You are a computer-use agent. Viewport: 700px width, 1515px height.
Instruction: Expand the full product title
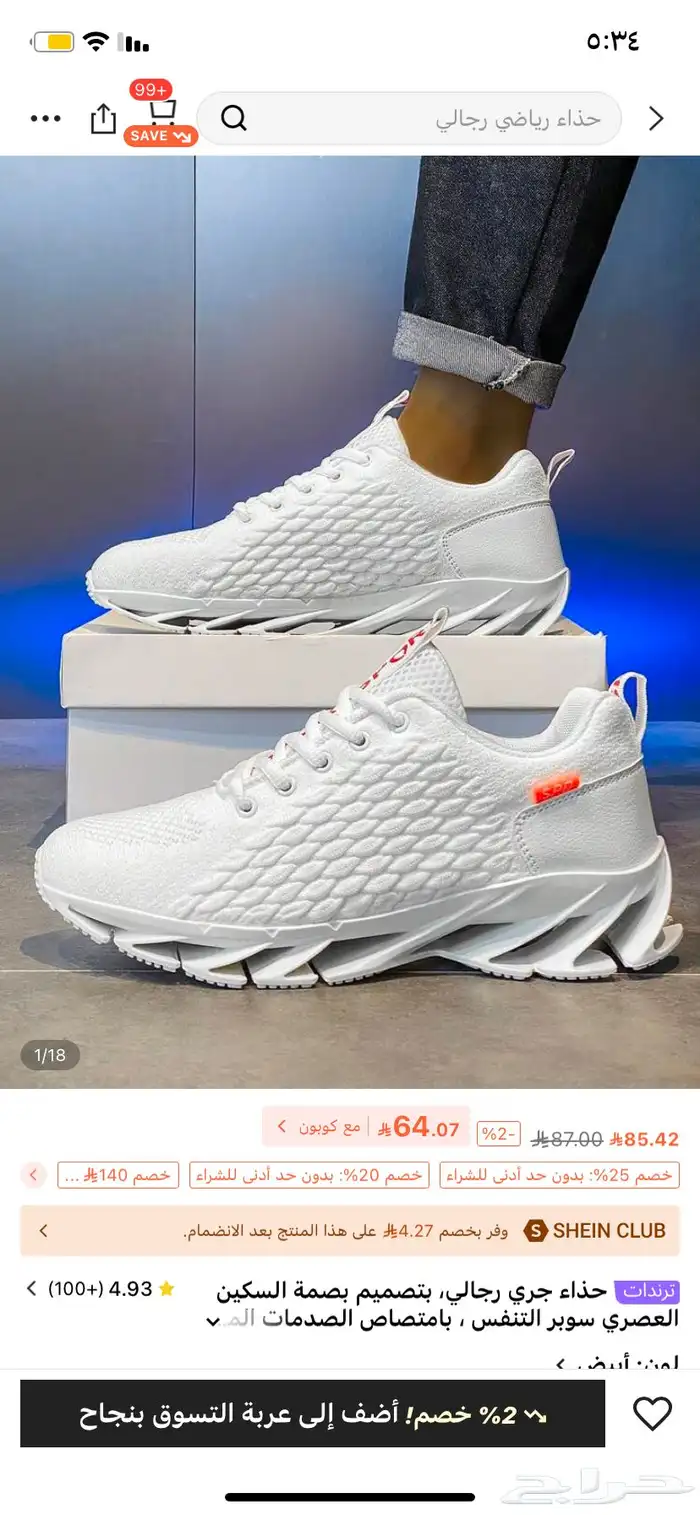(211, 1321)
